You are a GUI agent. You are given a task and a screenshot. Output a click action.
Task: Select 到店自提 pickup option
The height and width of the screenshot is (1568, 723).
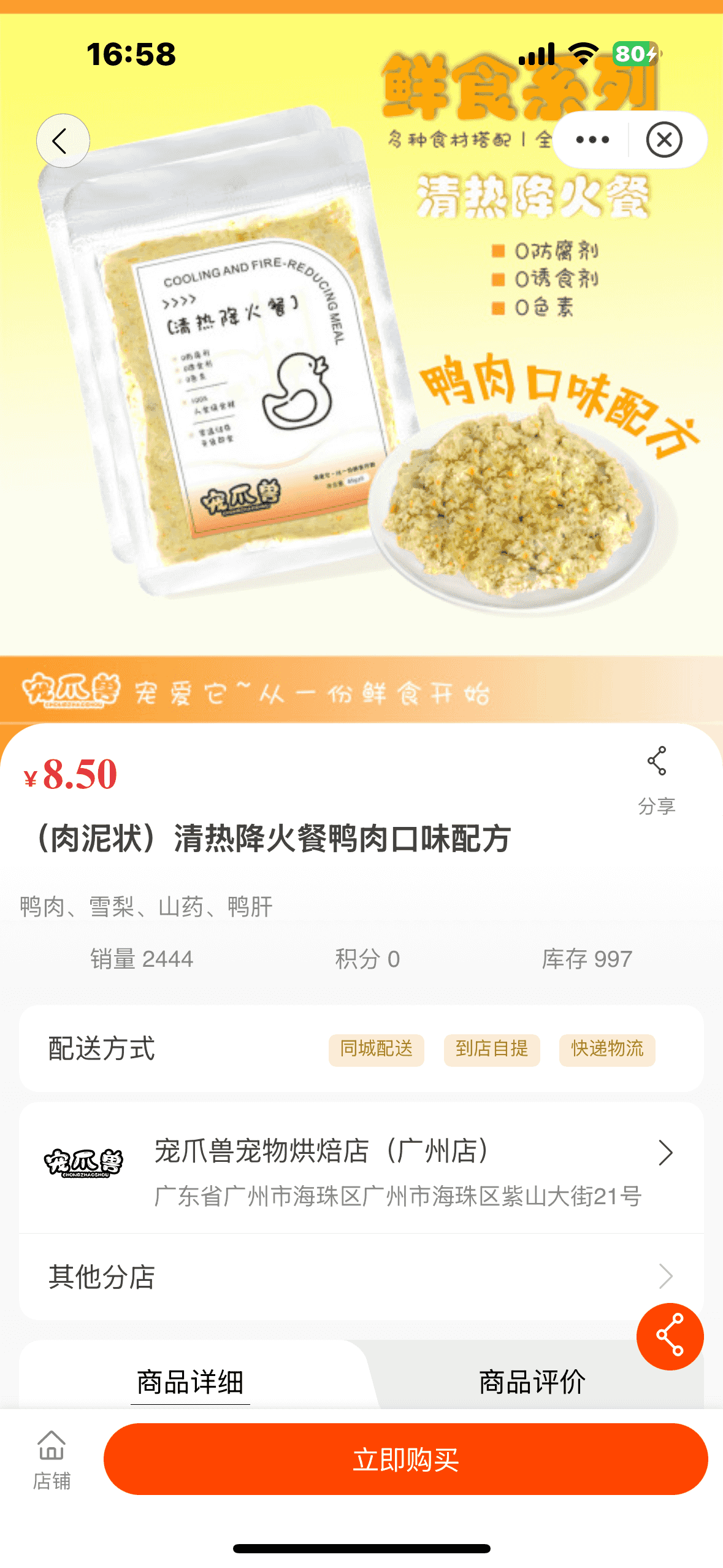491,1049
